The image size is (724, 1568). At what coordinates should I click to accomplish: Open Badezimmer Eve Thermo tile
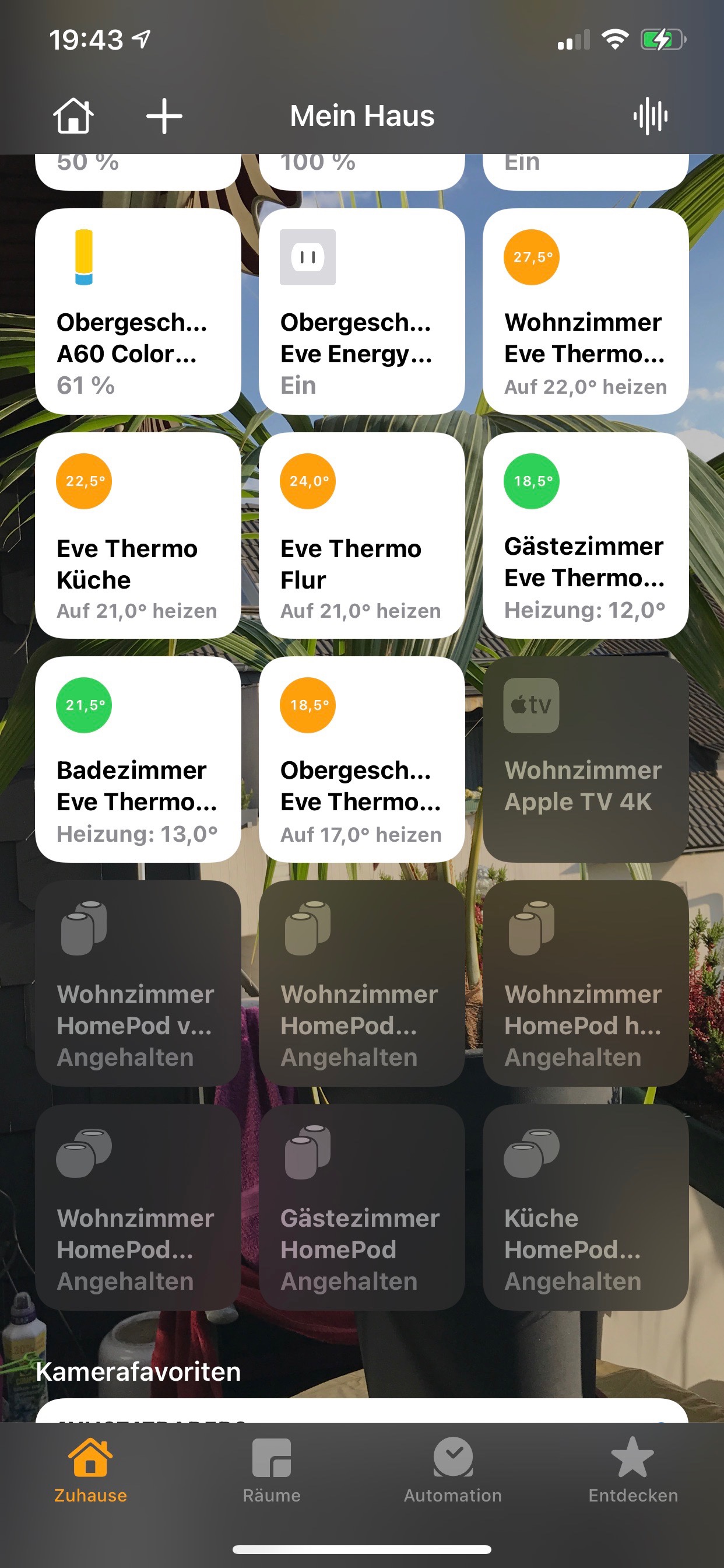(138, 759)
